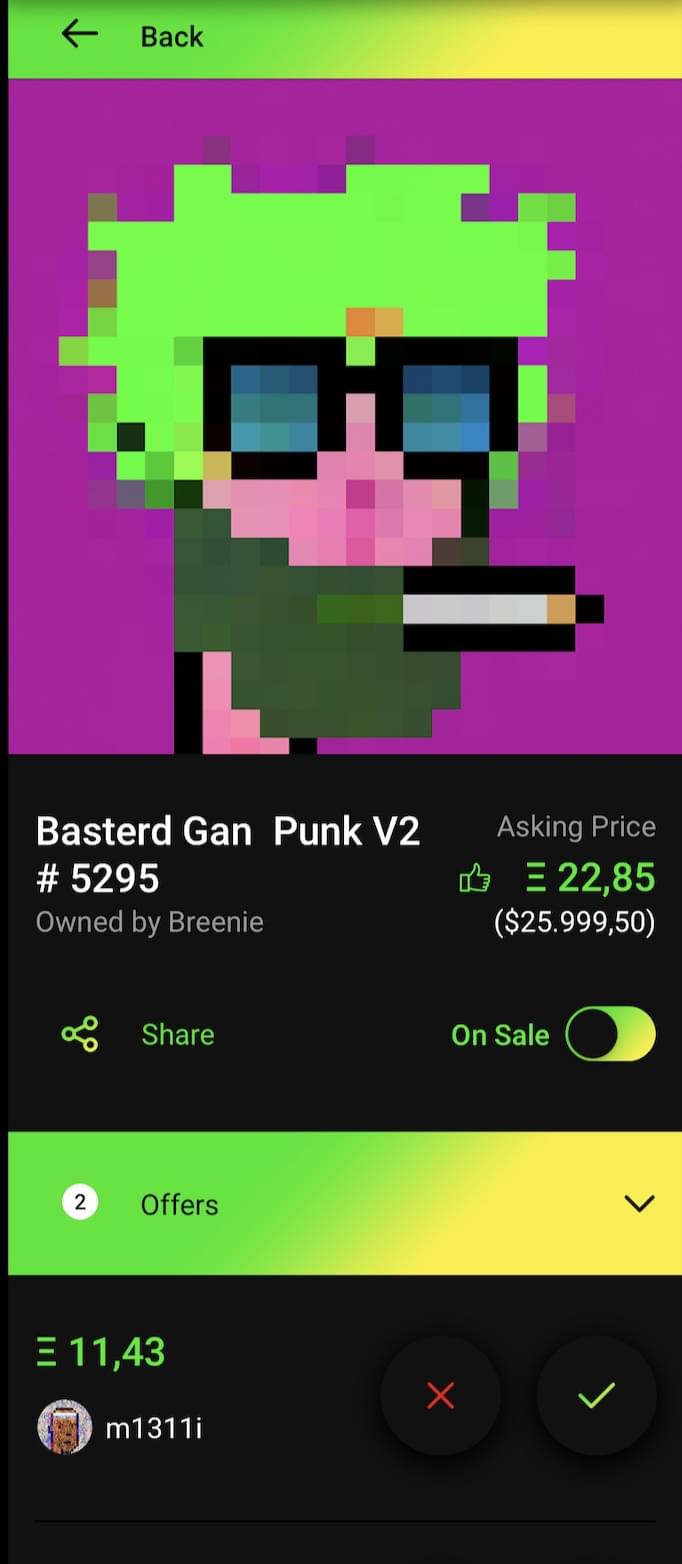Reject the Ξ 11,43 offer from m1311i

(x=440, y=1395)
